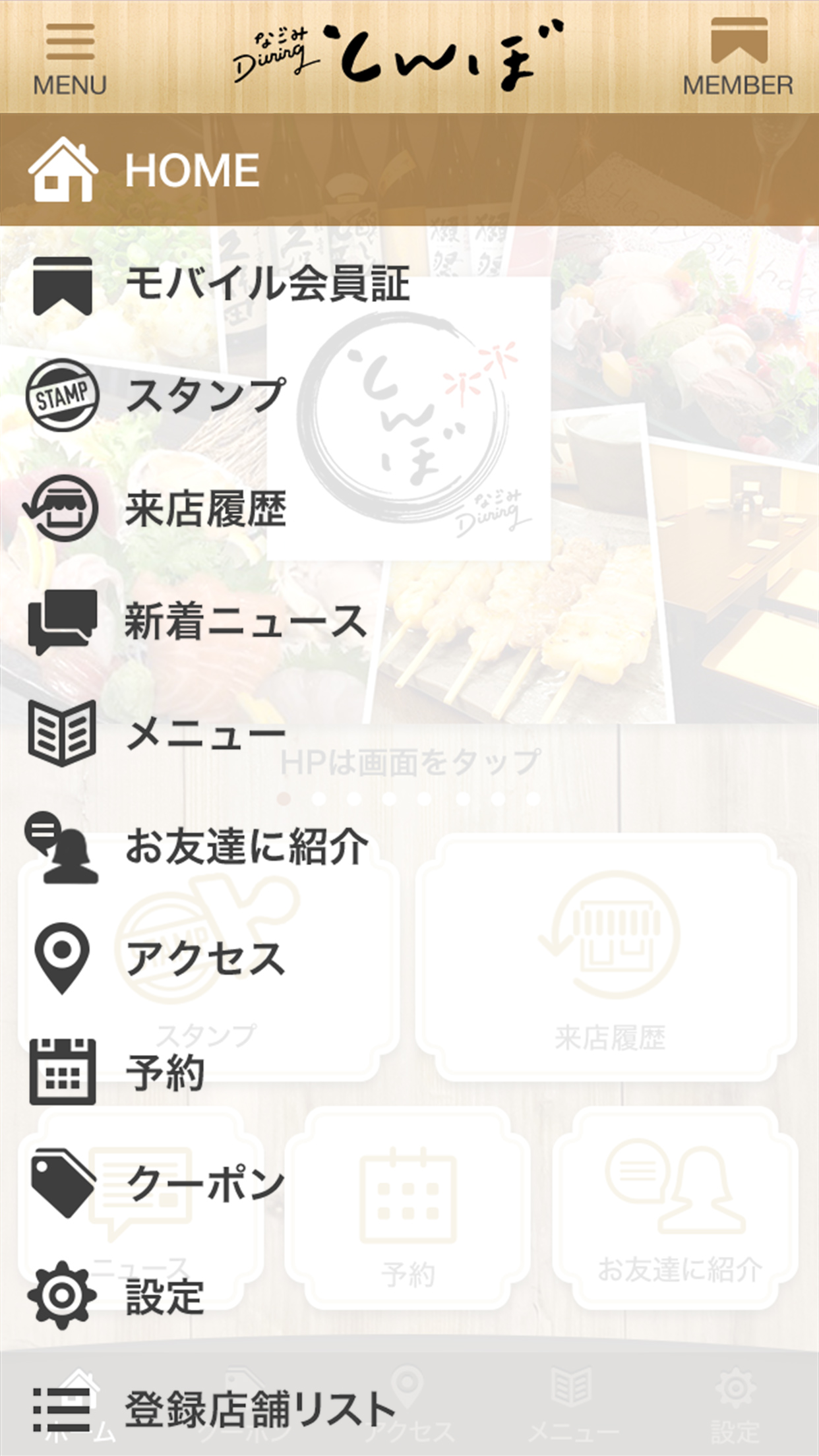Viewport: 819px width, 1456px height.
Task: Open the メニュー drawer entry
Action: click(204, 733)
